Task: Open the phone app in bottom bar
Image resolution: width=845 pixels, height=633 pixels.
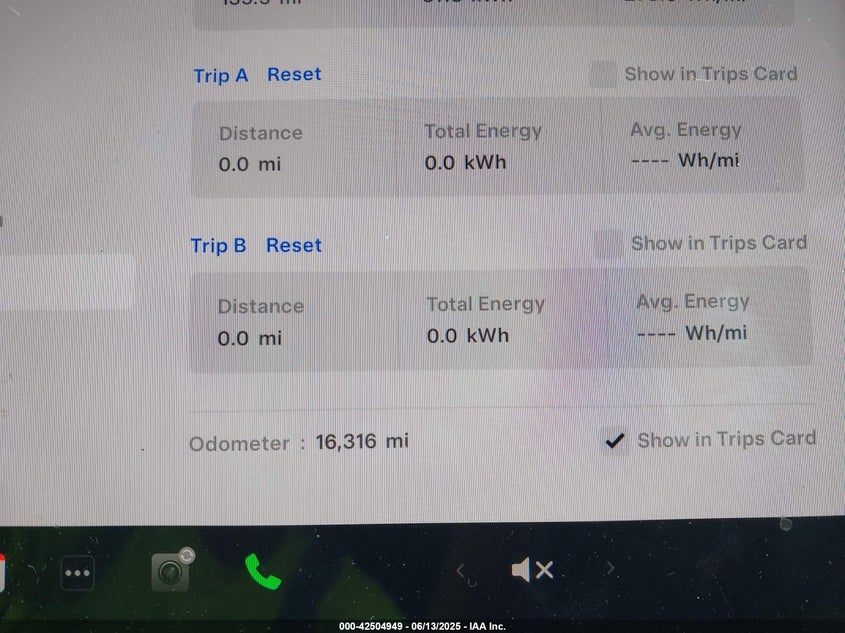Action: coord(263,572)
